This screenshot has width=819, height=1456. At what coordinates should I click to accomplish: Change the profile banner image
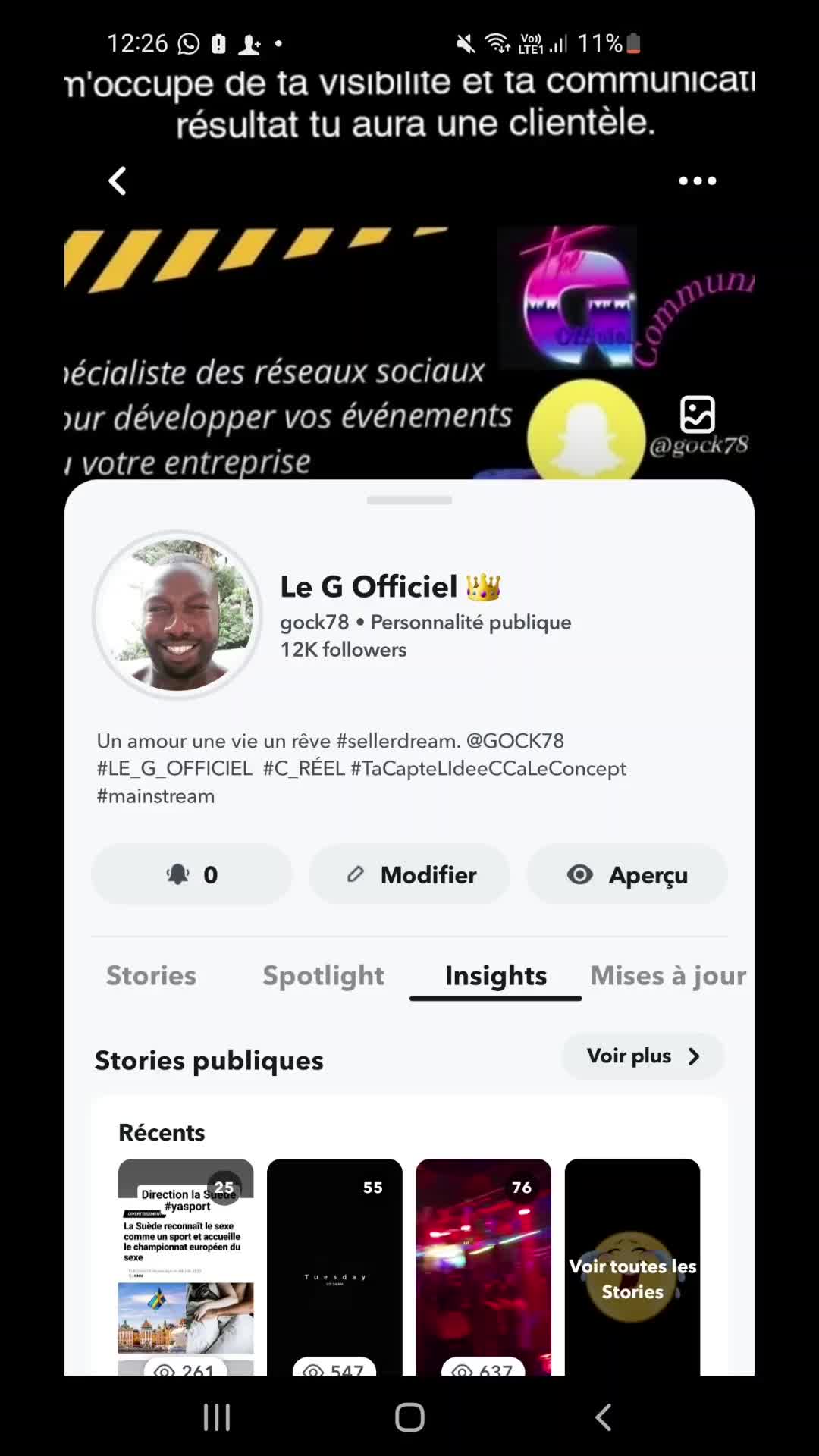[697, 414]
